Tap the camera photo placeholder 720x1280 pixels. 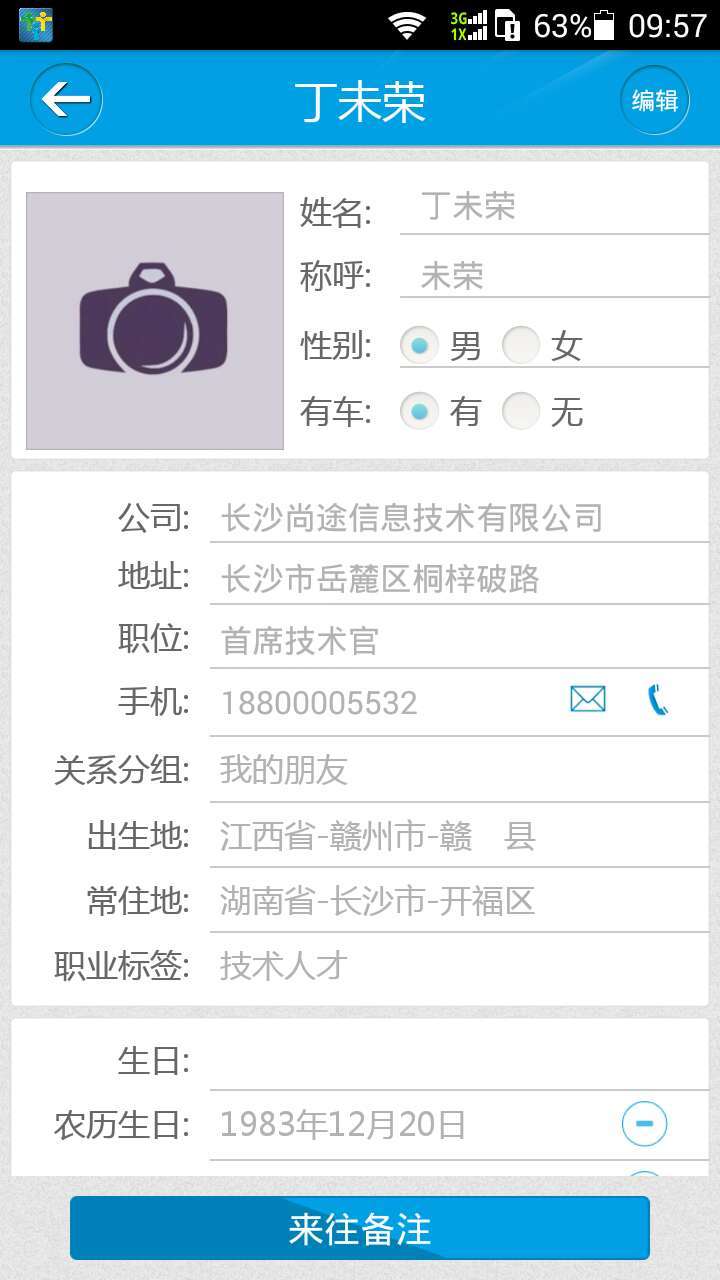pos(155,321)
